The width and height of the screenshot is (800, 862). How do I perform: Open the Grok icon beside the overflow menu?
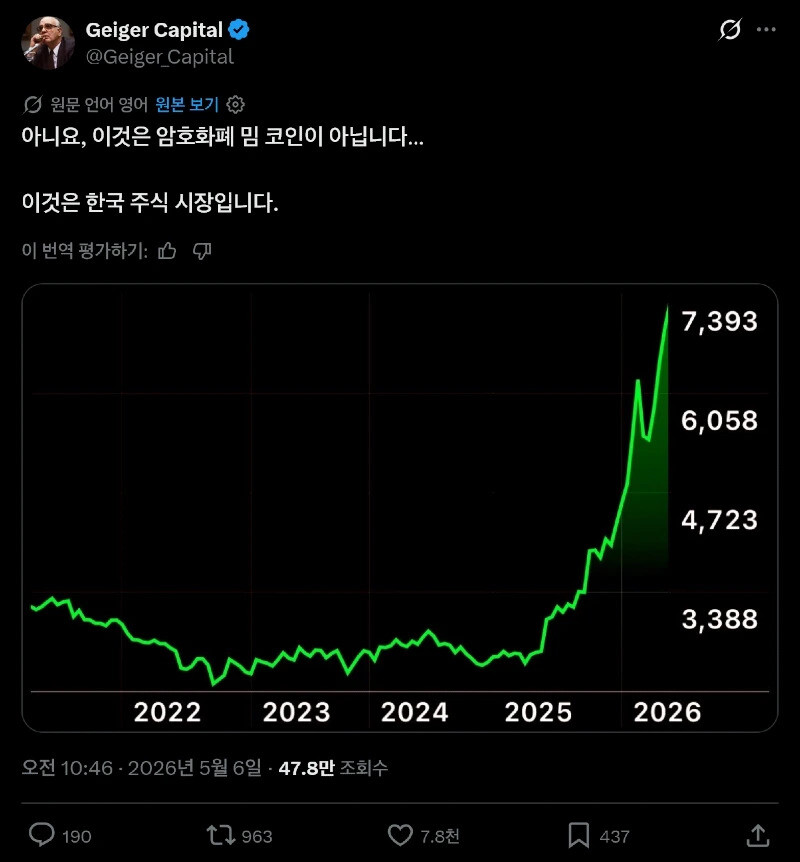pos(730,30)
